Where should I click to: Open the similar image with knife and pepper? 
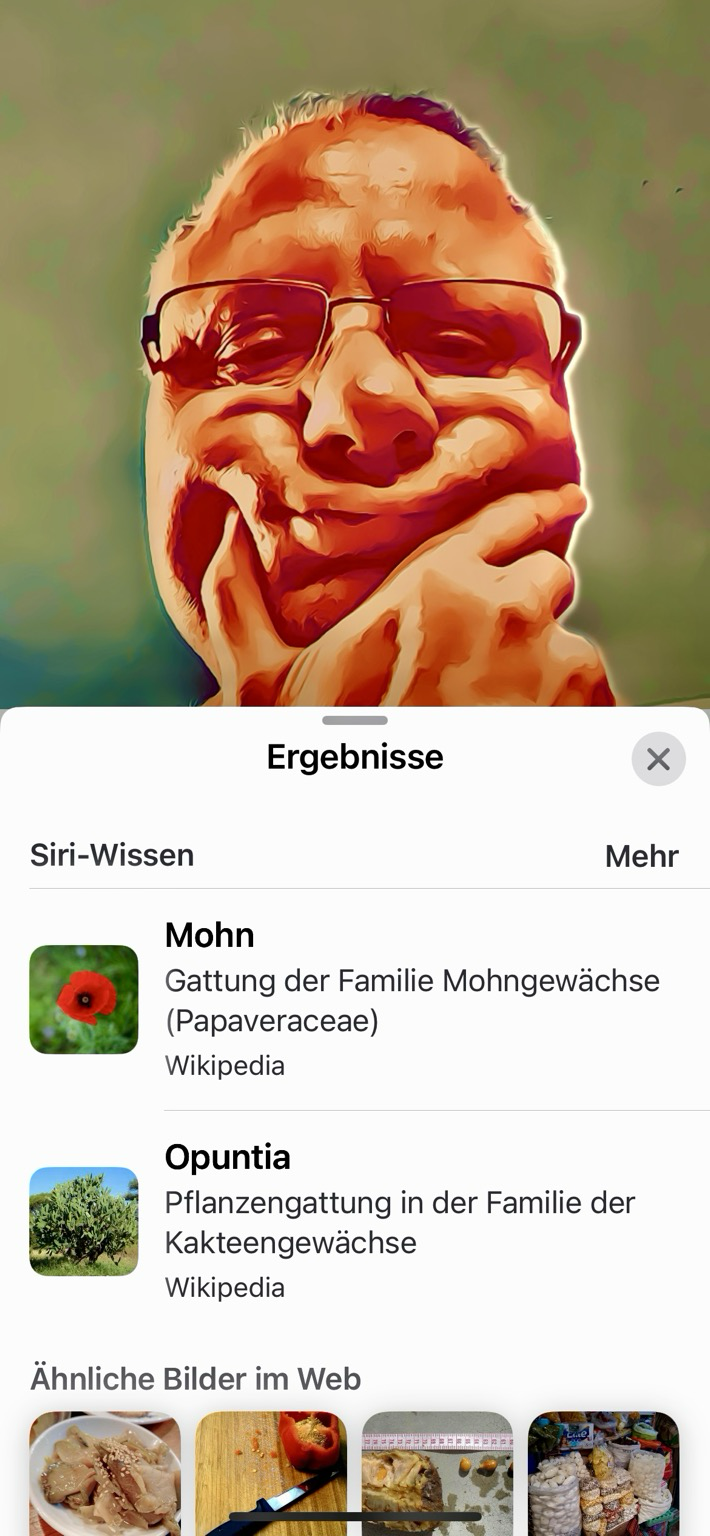[x=271, y=1470]
